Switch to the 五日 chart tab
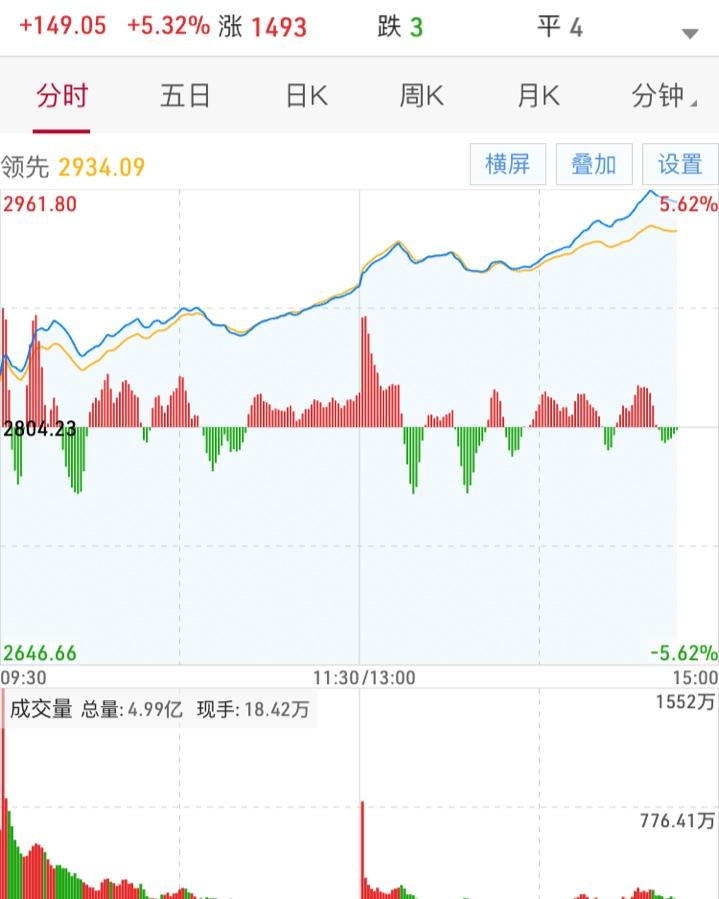This screenshot has height=899, width=719. coord(185,96)
